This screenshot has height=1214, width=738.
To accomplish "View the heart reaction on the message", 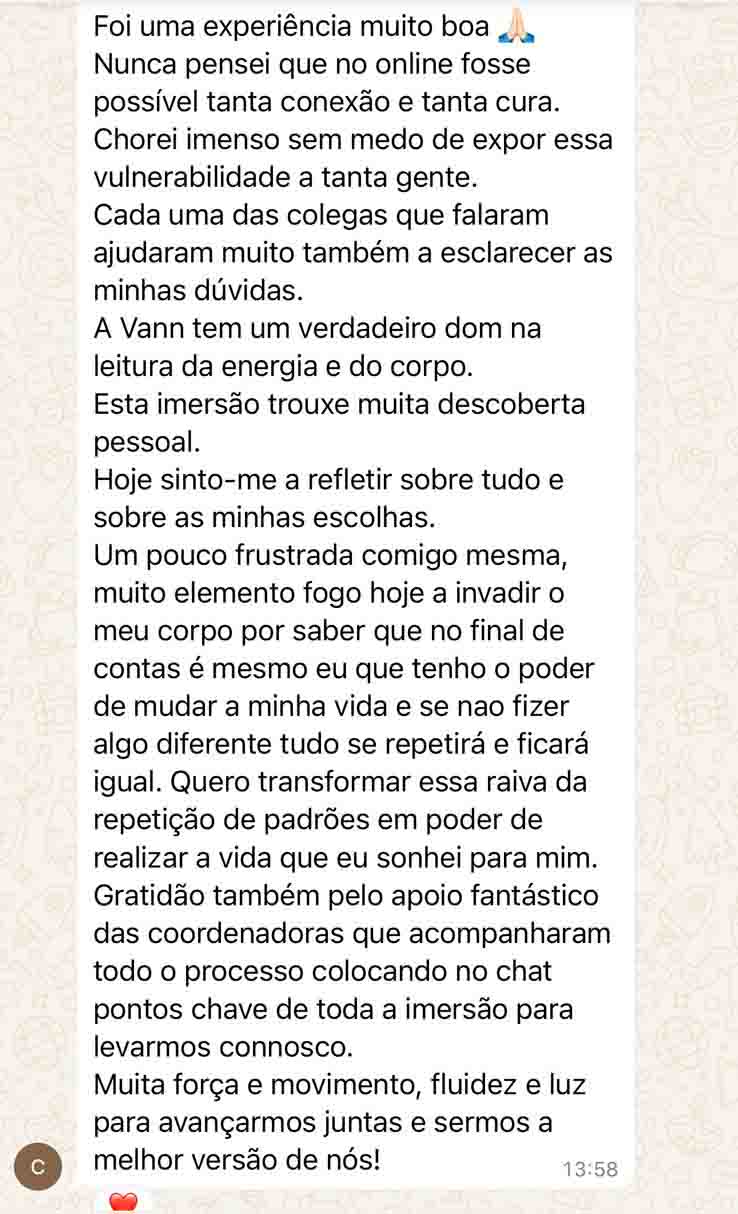I will pyautogui.click(x=122, y=1203).
